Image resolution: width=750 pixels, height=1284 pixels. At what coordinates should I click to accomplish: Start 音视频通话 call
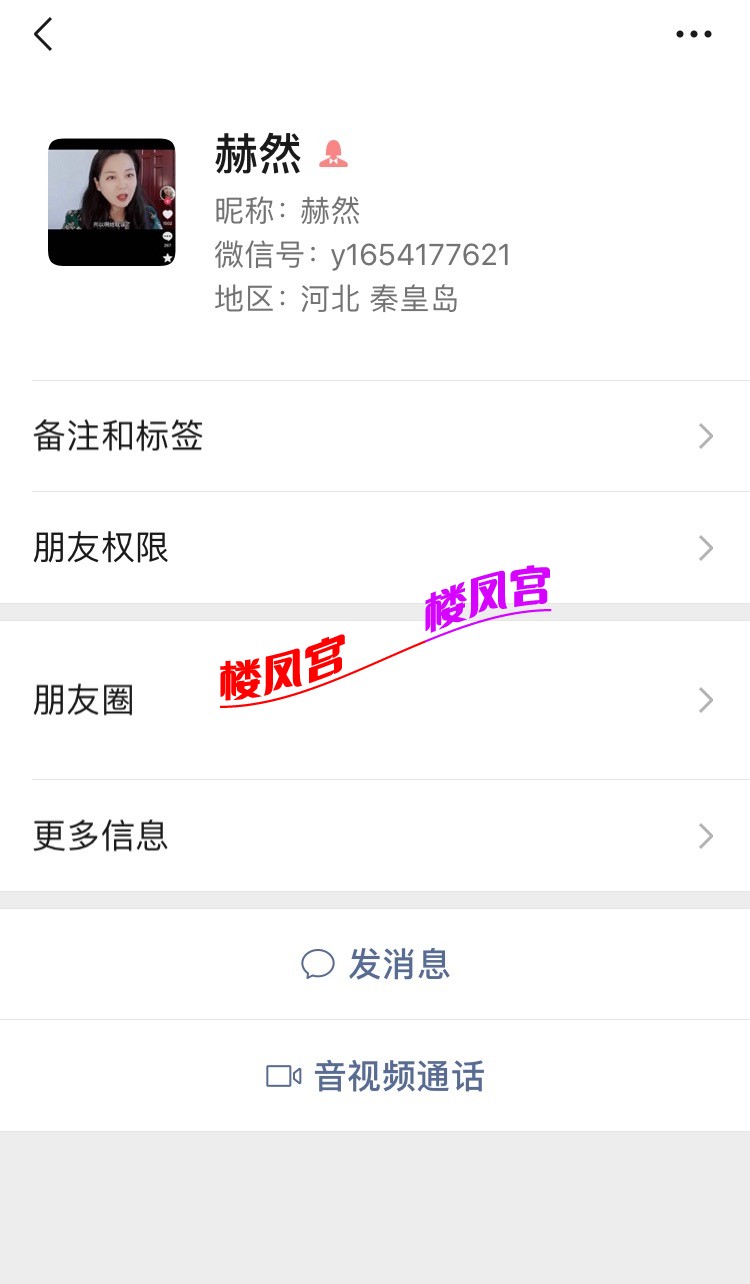click(376, 1076)
